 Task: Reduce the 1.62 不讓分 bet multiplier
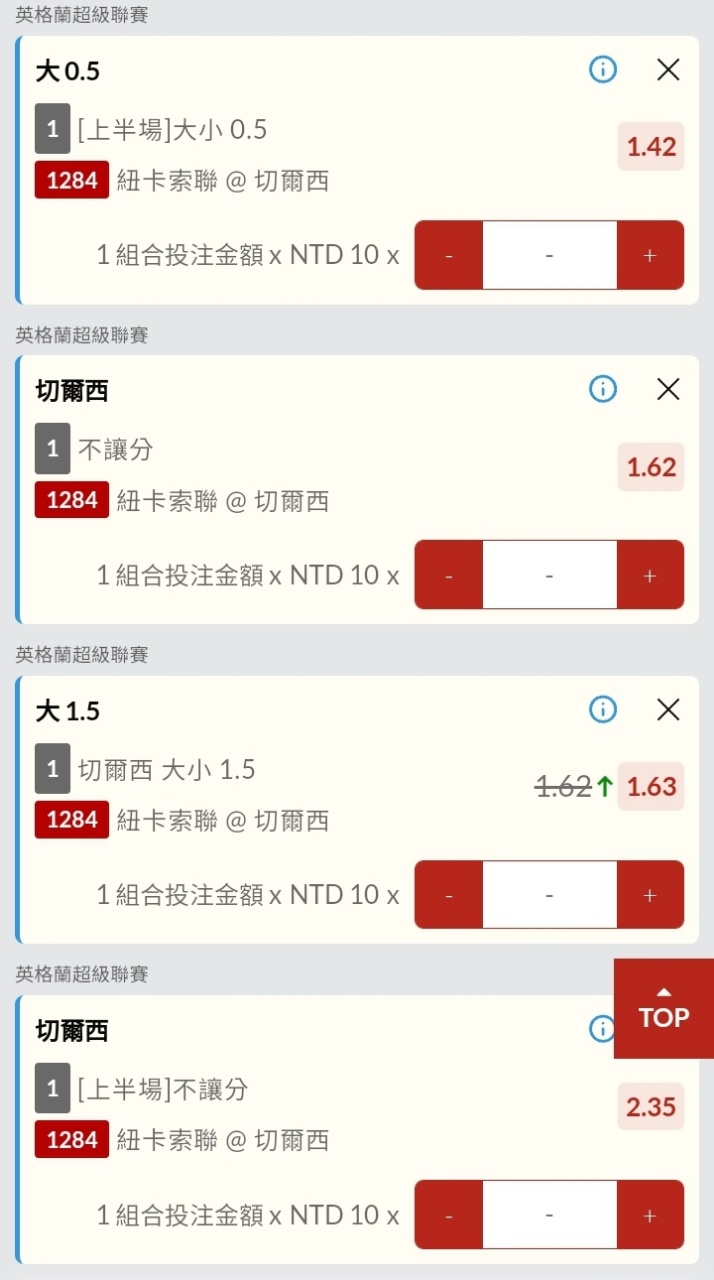449,575
